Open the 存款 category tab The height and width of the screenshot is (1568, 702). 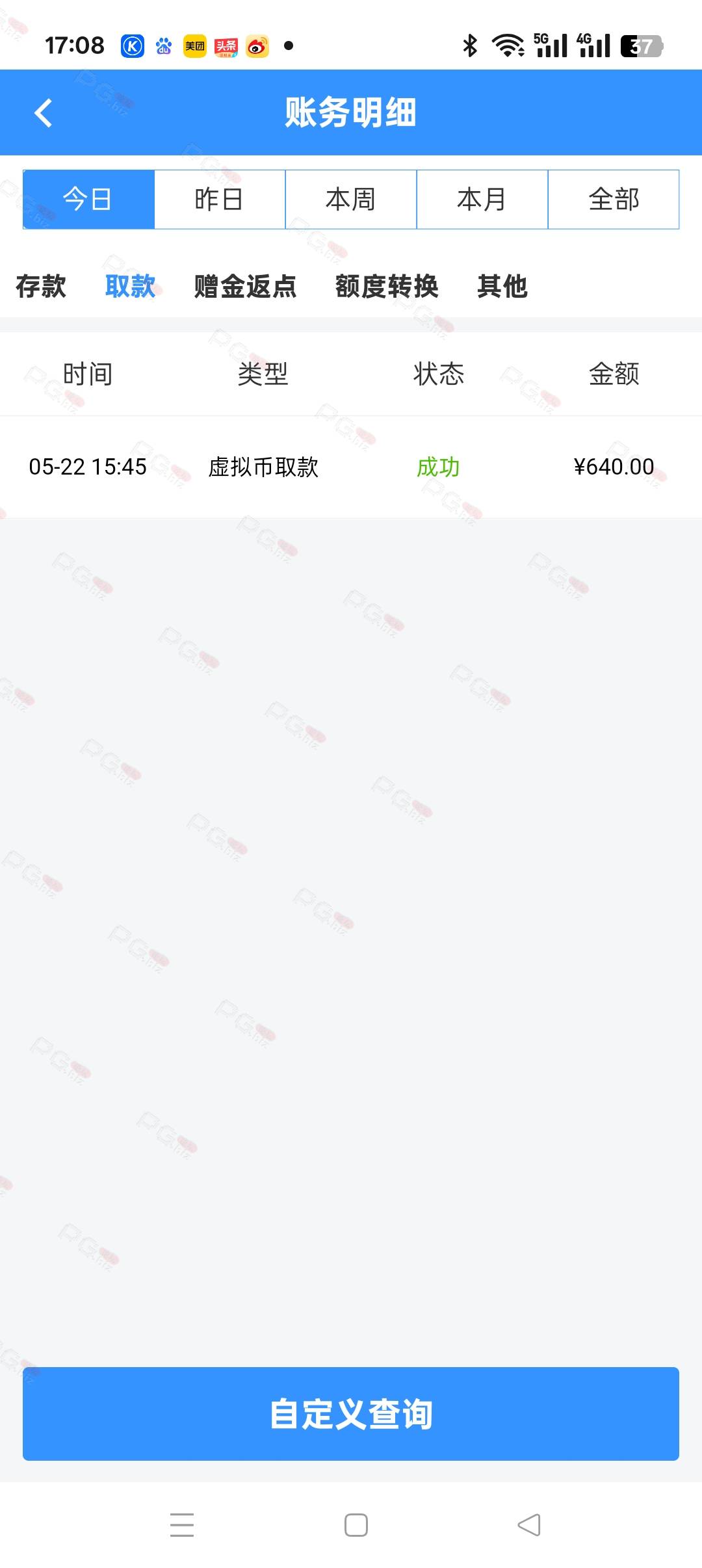click(41, 286)
